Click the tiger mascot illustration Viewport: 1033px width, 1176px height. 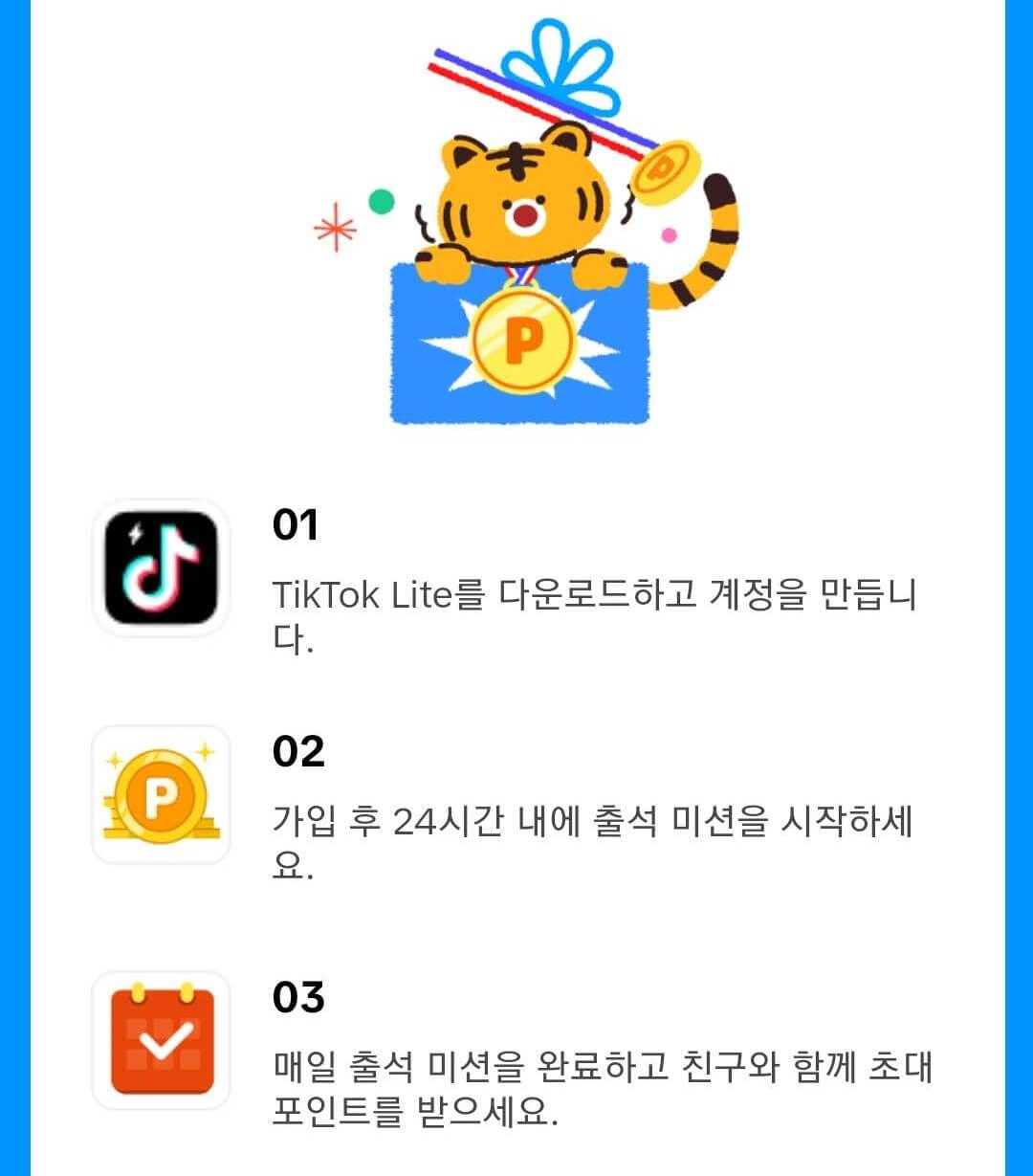516,201
